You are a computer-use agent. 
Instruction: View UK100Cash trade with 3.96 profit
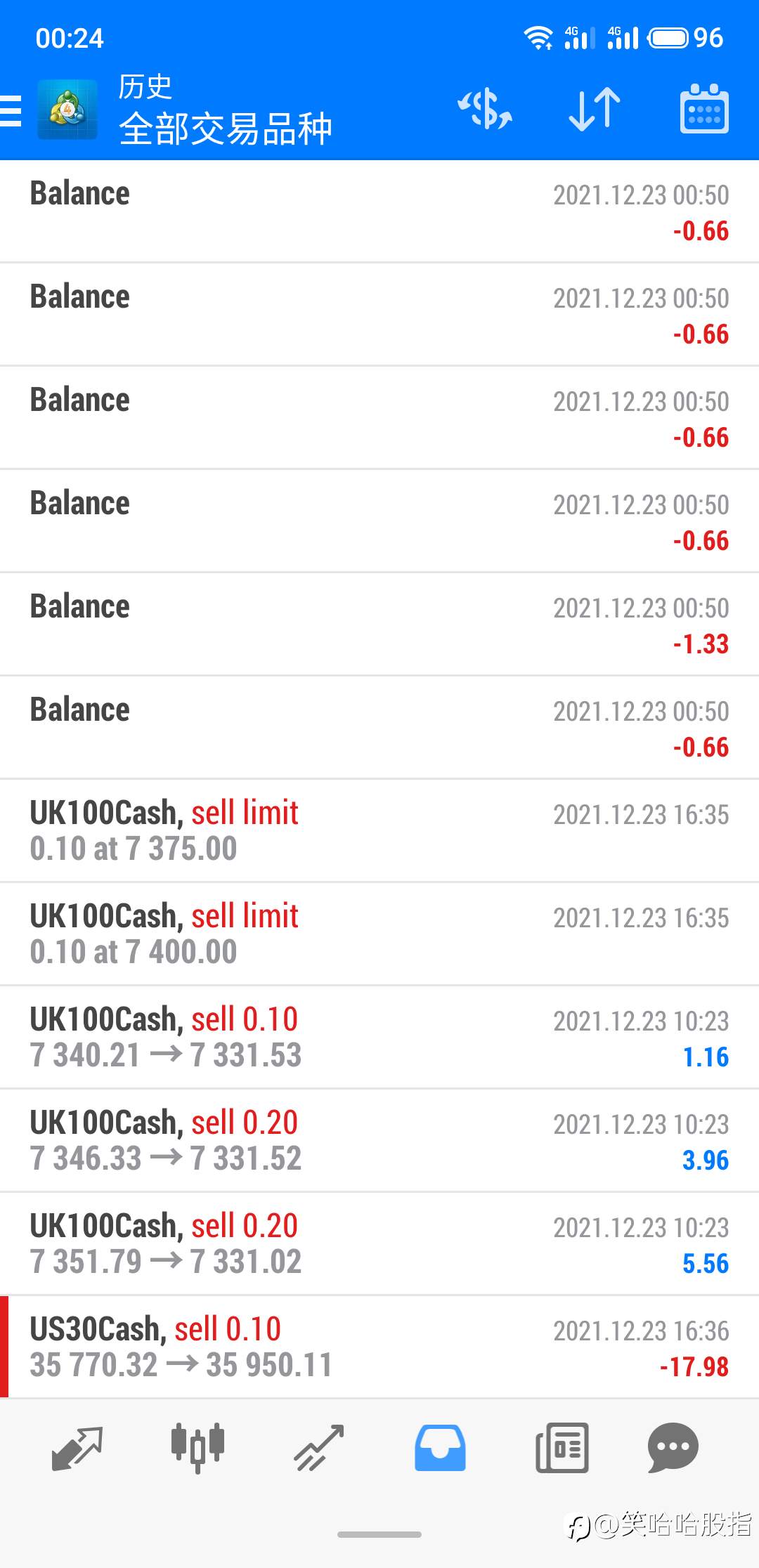pyautogui.click(x=379, y=1141)
